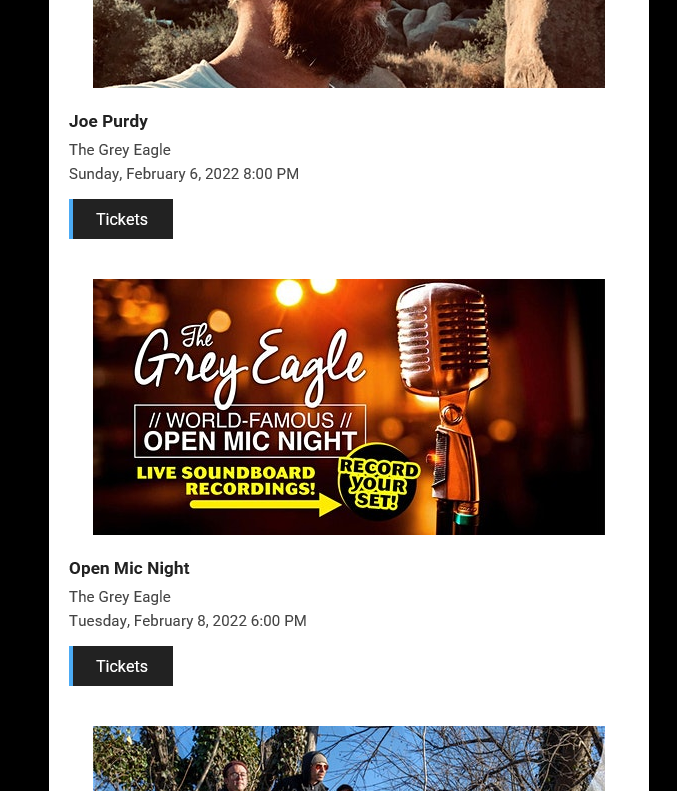The height and width of the screenshot is (791, 677).
Task: Get tickets for Open Mic Night
Action: pyautogui.click(x=122, y=666)
